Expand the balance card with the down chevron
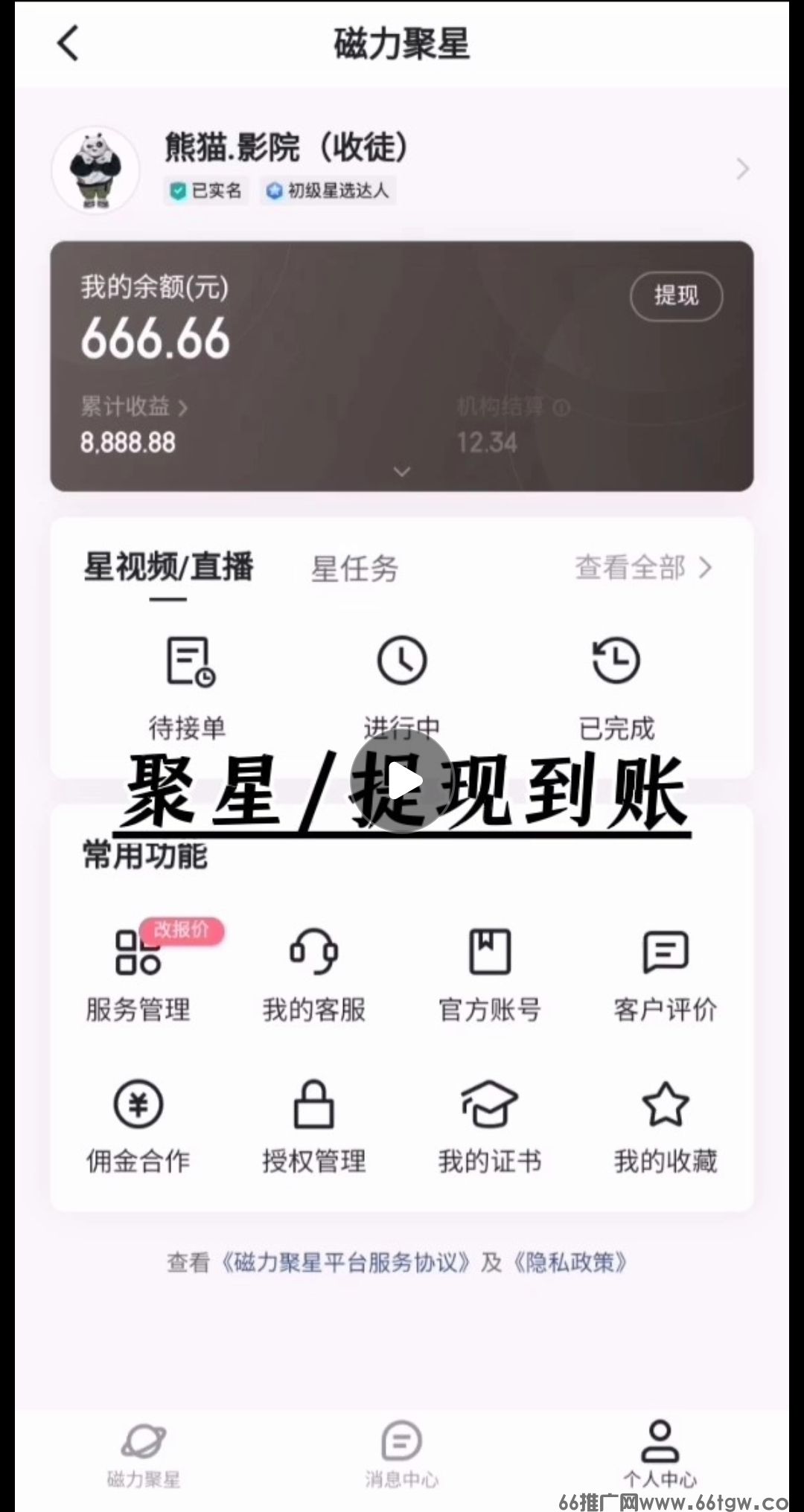 coord(402,472)
